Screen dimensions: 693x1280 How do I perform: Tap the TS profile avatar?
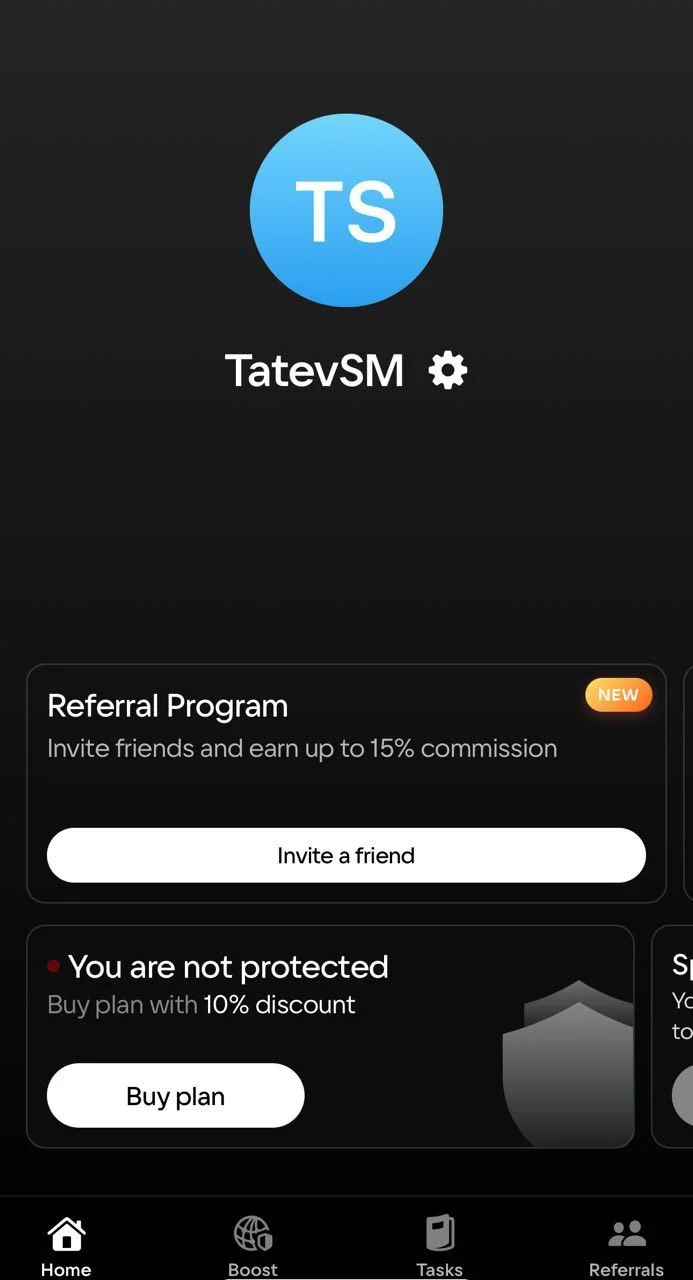(346, 210)
